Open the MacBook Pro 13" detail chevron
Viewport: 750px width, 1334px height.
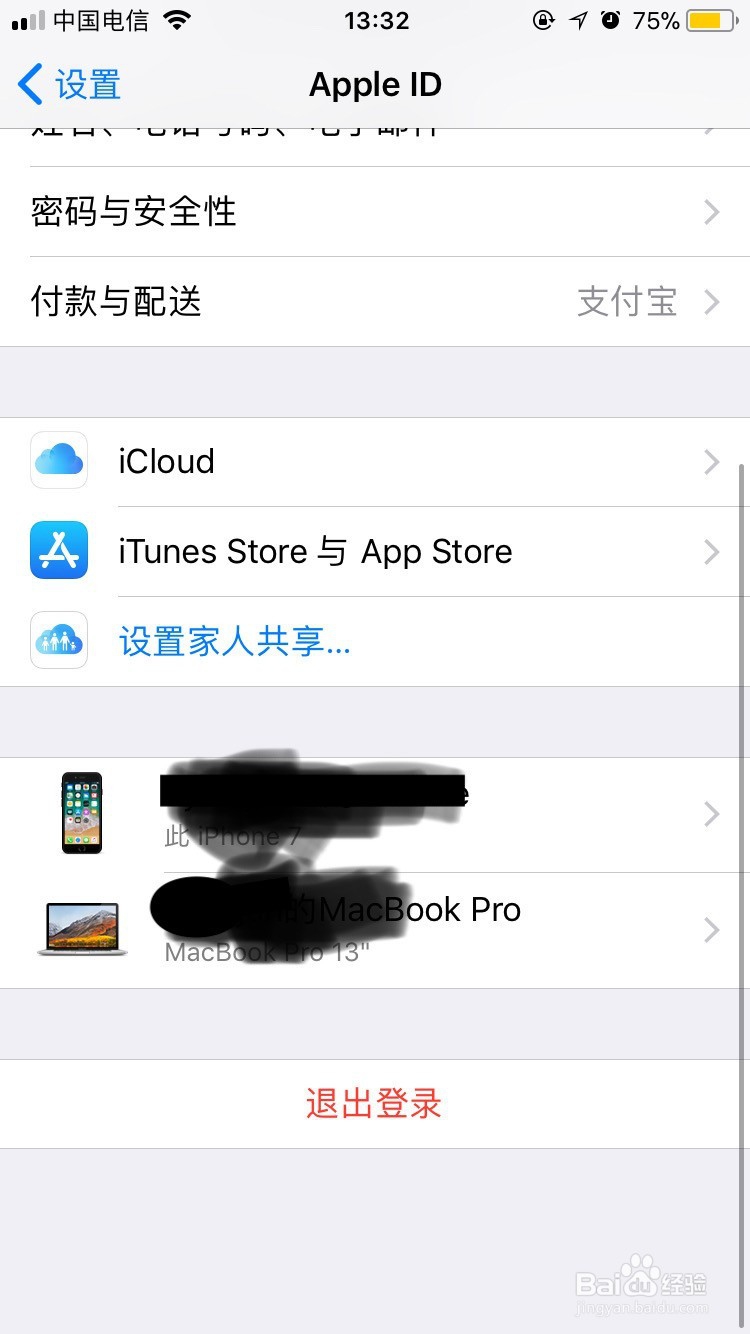click(x=711, y=928)
